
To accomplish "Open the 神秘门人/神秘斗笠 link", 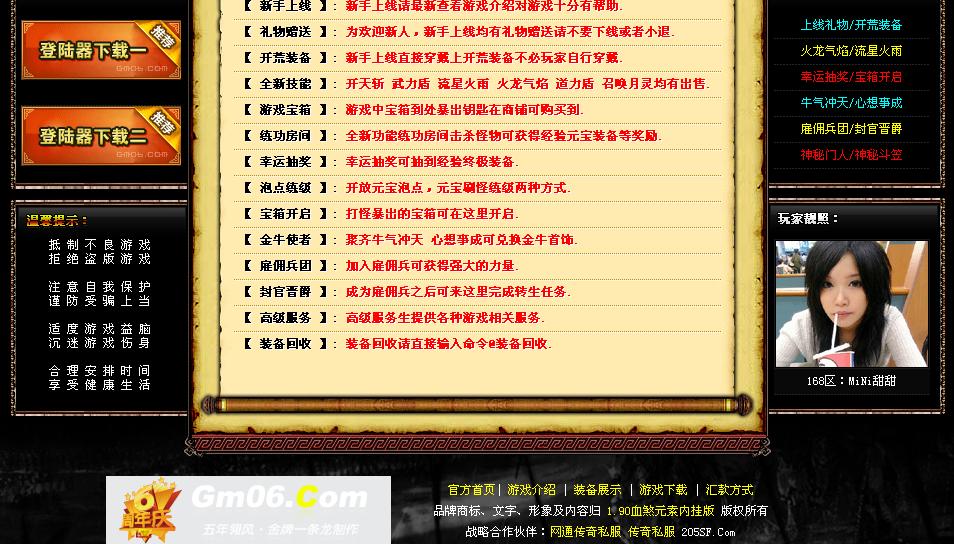I will (851, 155).
